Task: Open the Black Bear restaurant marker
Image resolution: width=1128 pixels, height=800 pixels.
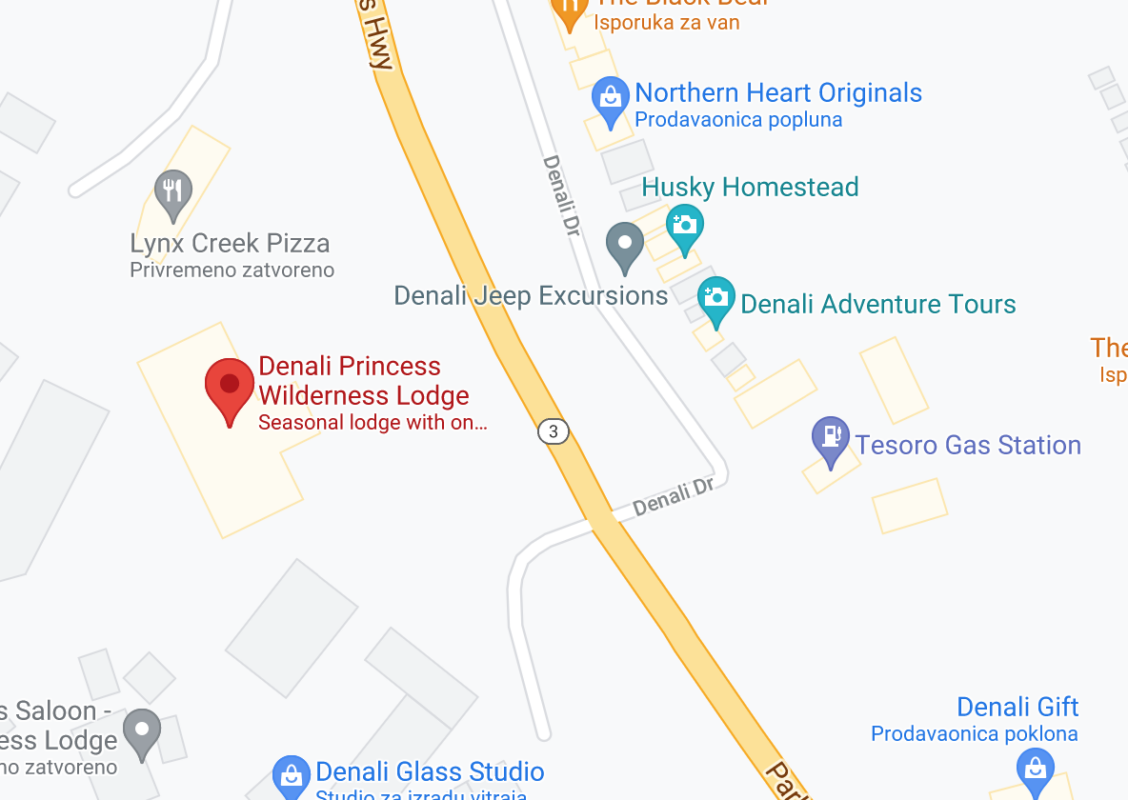Action: tap(569, 10)
